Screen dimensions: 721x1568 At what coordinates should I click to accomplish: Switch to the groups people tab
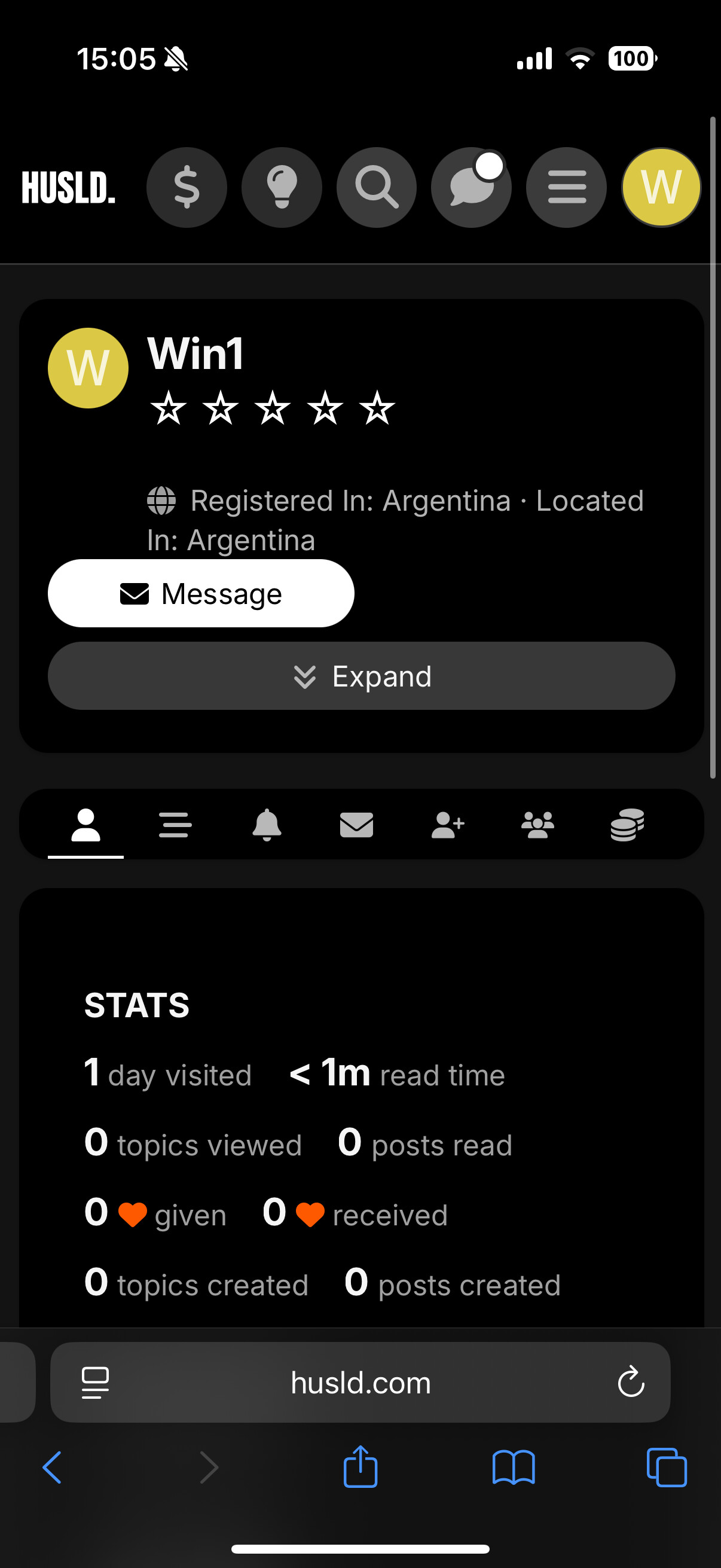pos(538,825)
